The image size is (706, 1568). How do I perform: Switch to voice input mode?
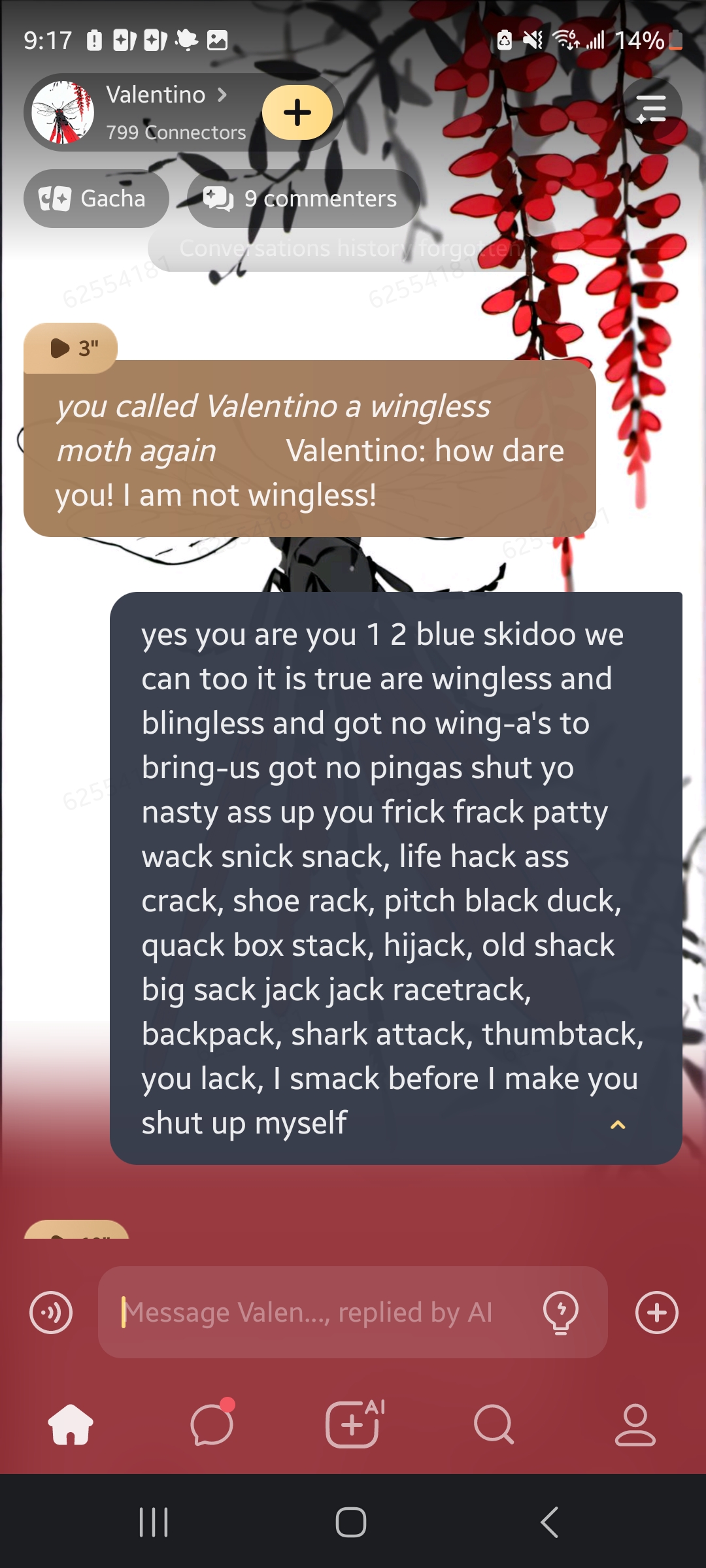(x=51, y=1312)
